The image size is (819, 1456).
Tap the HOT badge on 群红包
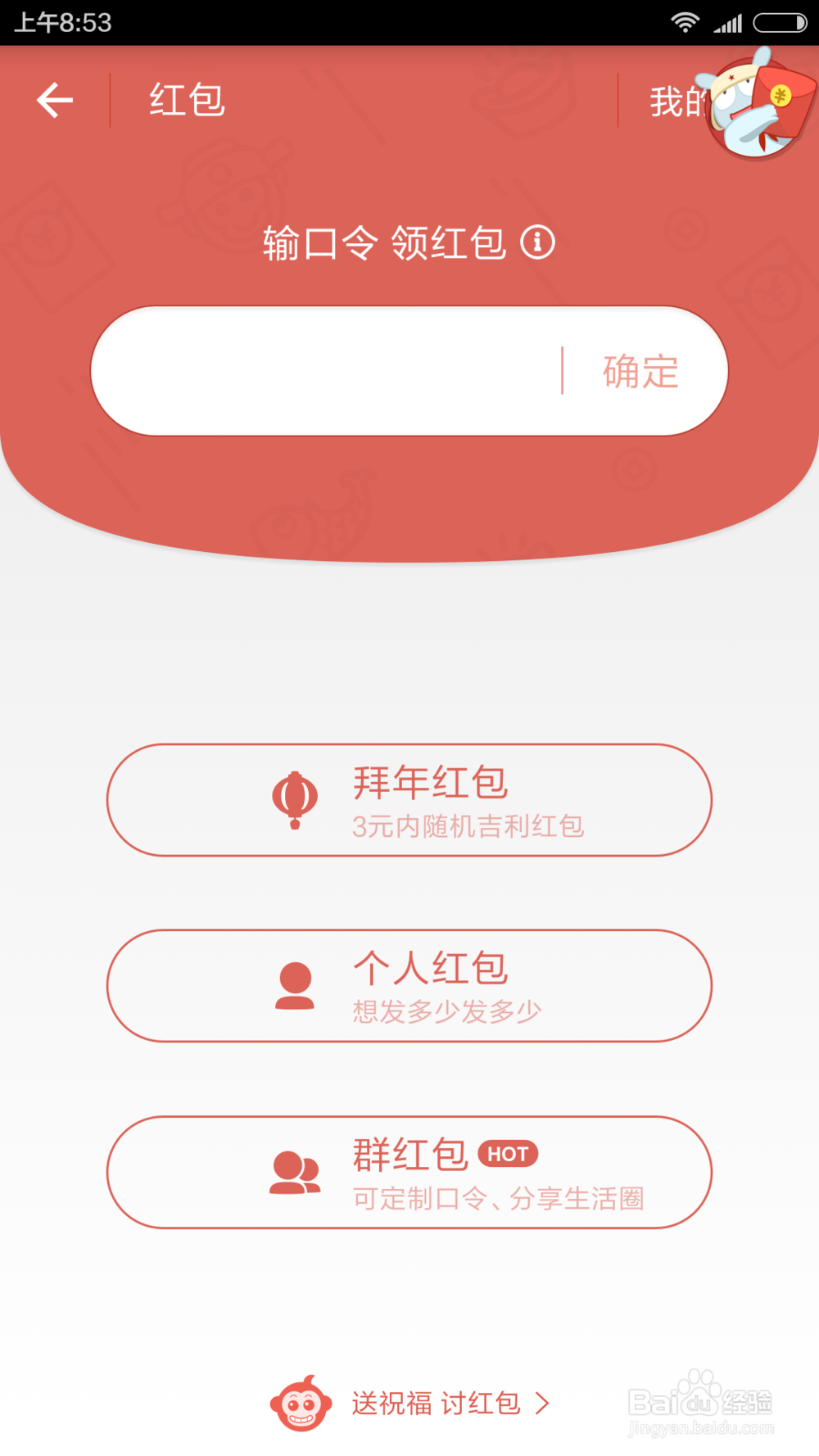[x=508, y=1154]
